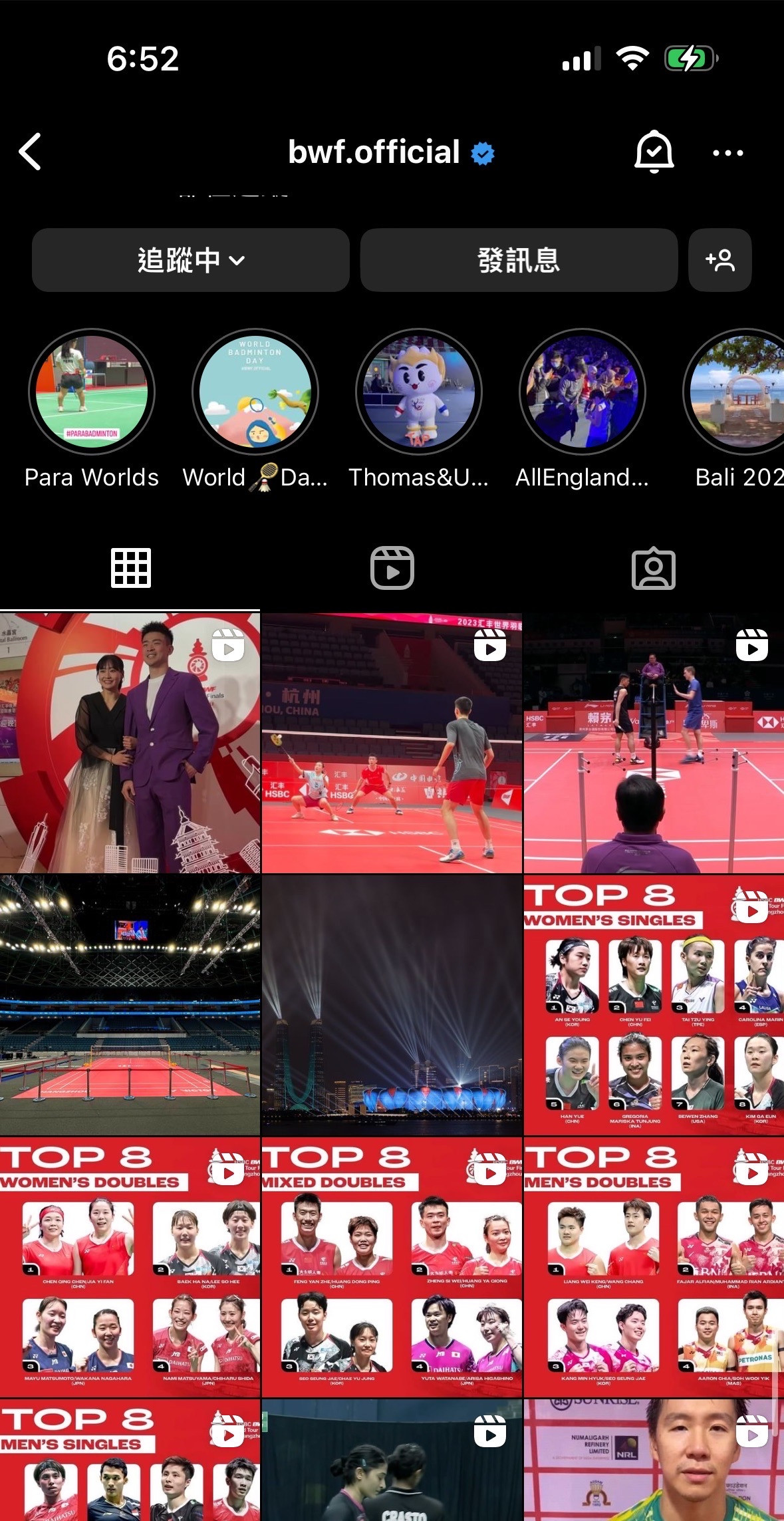
Task: Tap the 發訊息 message button
Action: click(519, 260)
